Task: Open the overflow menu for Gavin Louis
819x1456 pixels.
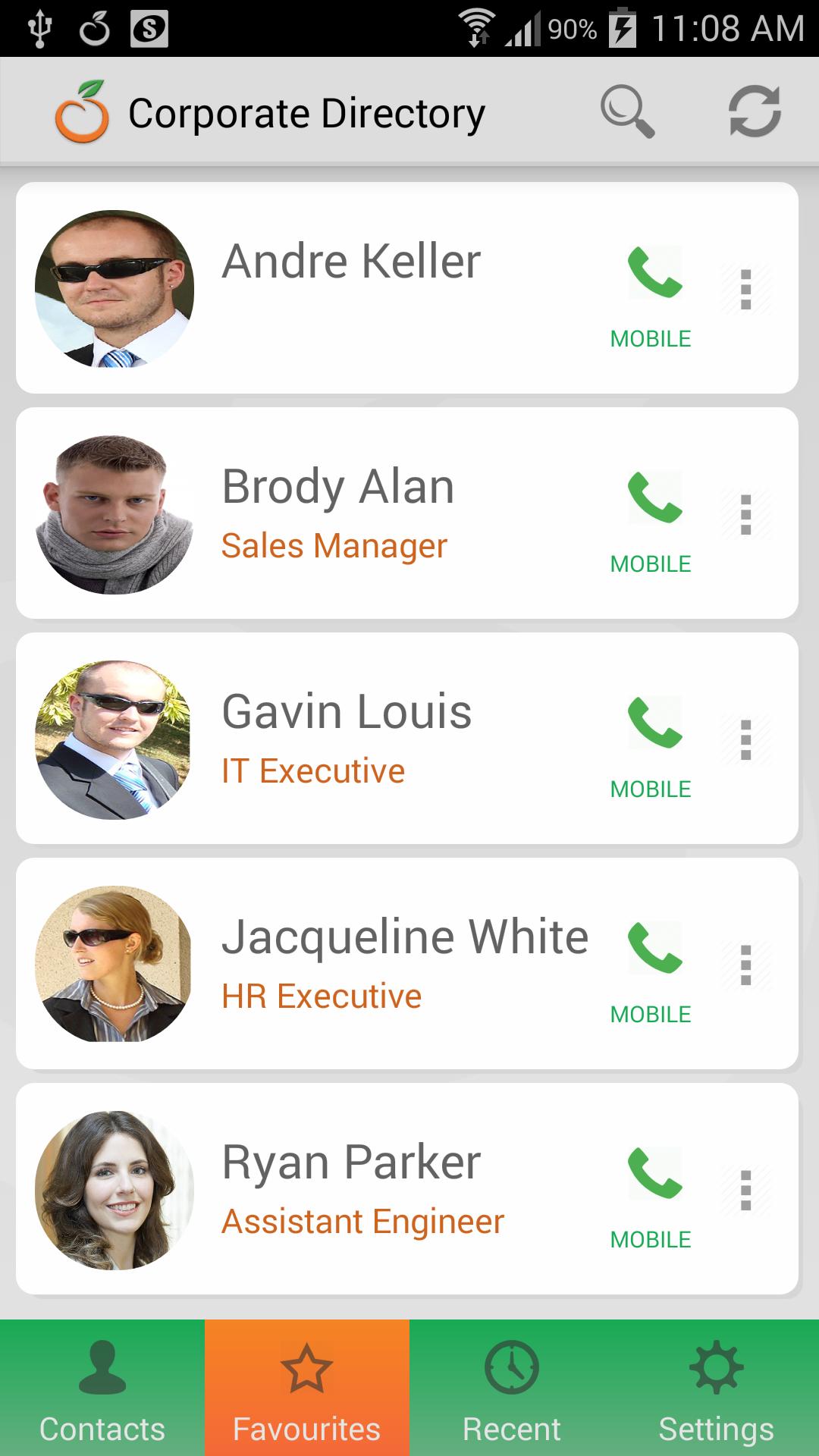Action: tap(745, 740)
